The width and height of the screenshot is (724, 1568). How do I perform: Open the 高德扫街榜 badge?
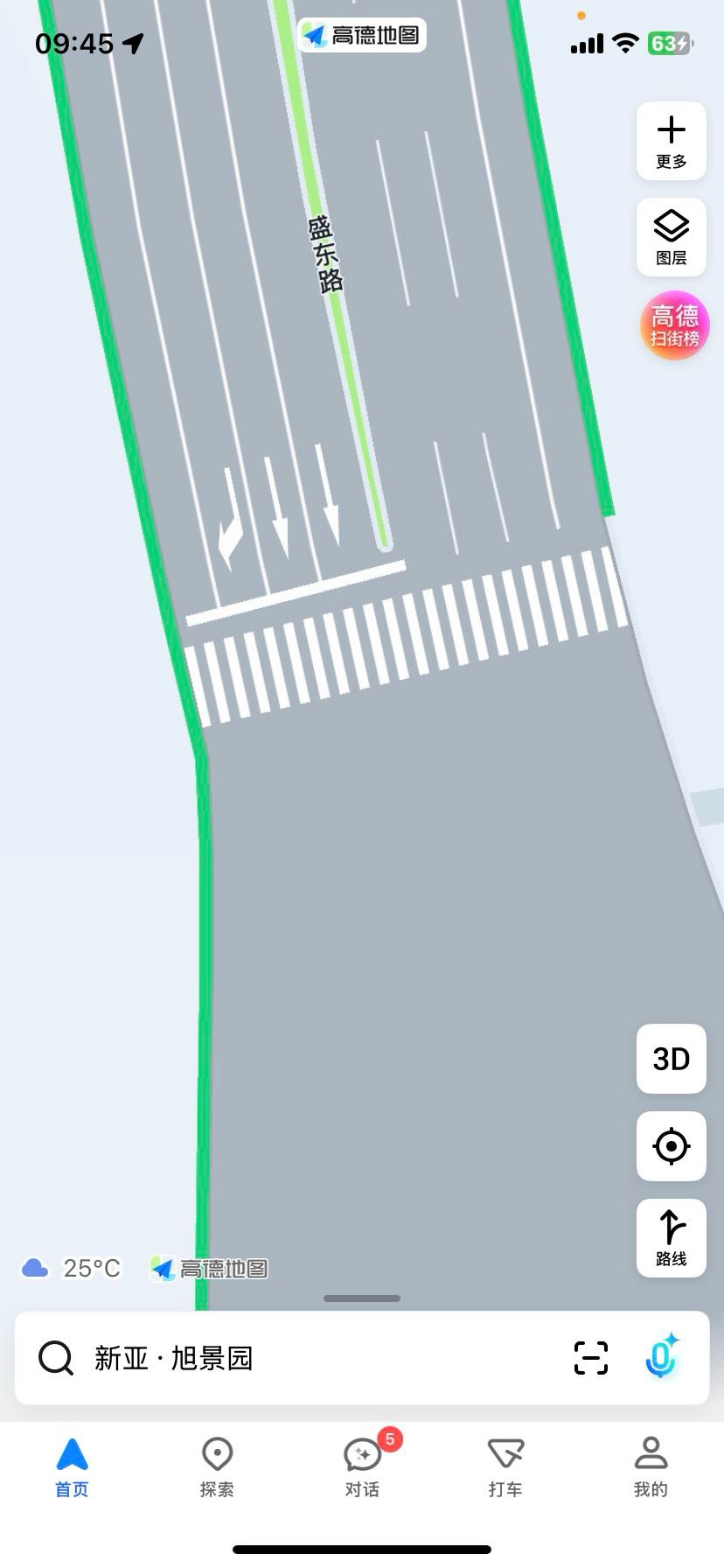coord(674,325)
